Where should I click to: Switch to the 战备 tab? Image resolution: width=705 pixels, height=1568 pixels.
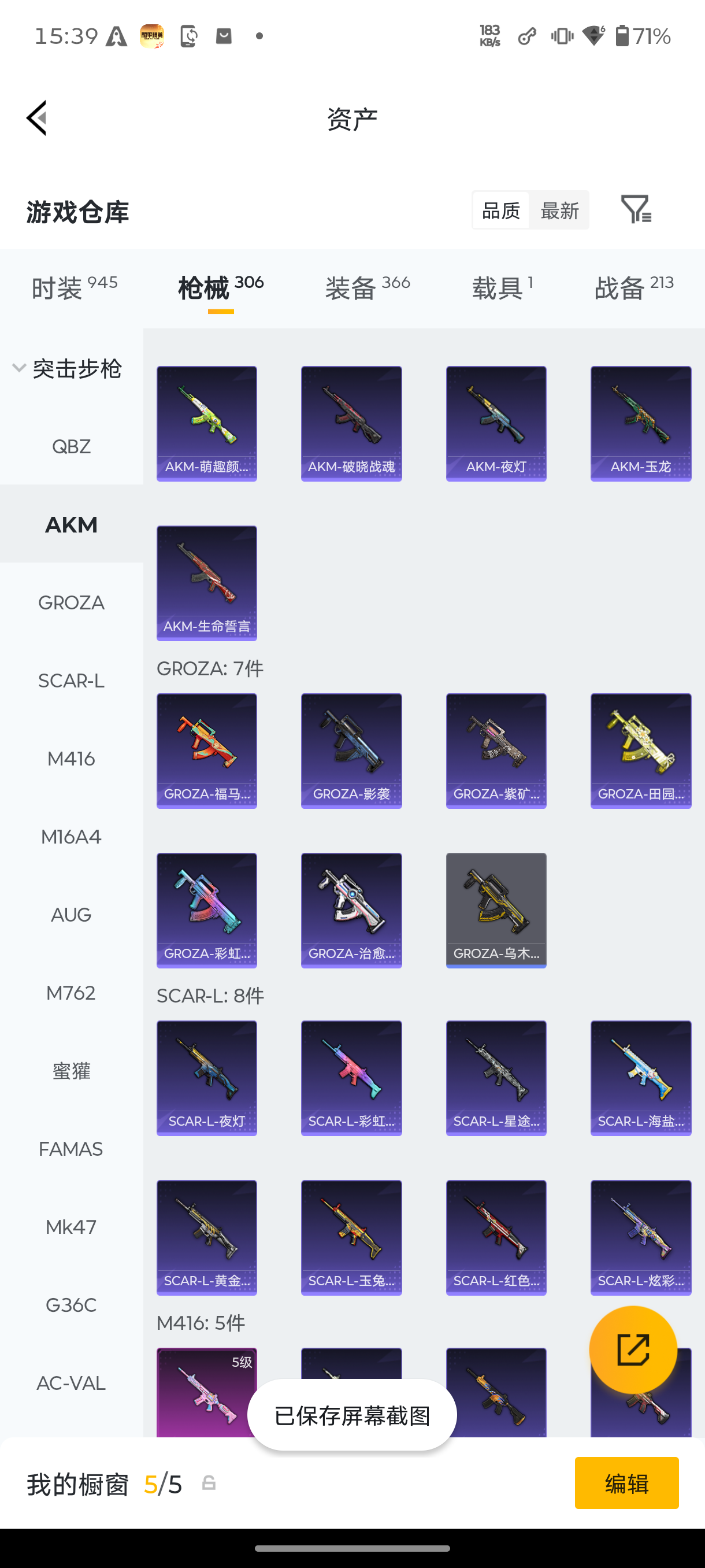pyautogui.click(x=634, y=288)
